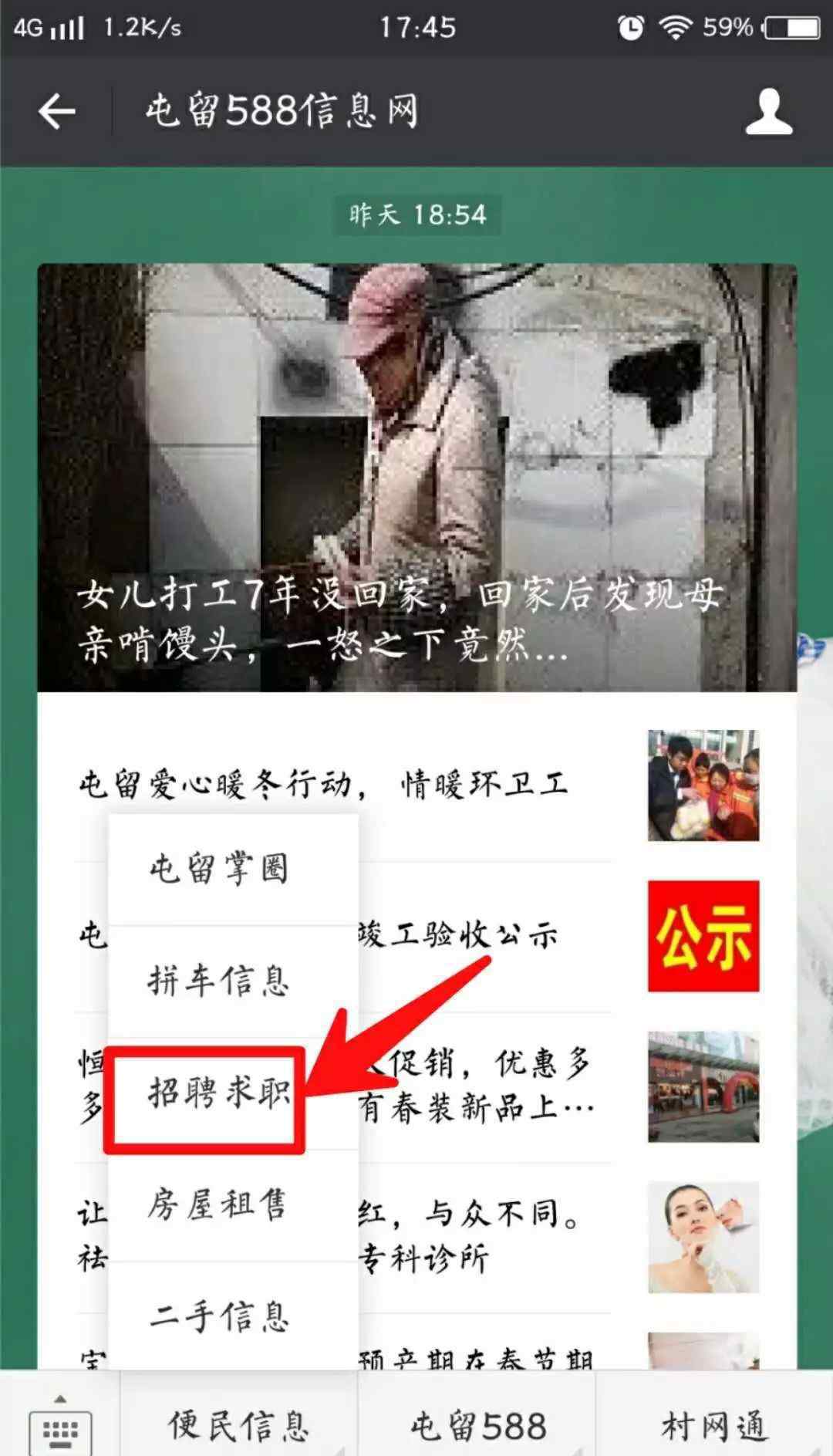Image resolution: width=833 pixels, height=1456 pixels.
Task: Open the account profile icon
Action: point(768,112)
